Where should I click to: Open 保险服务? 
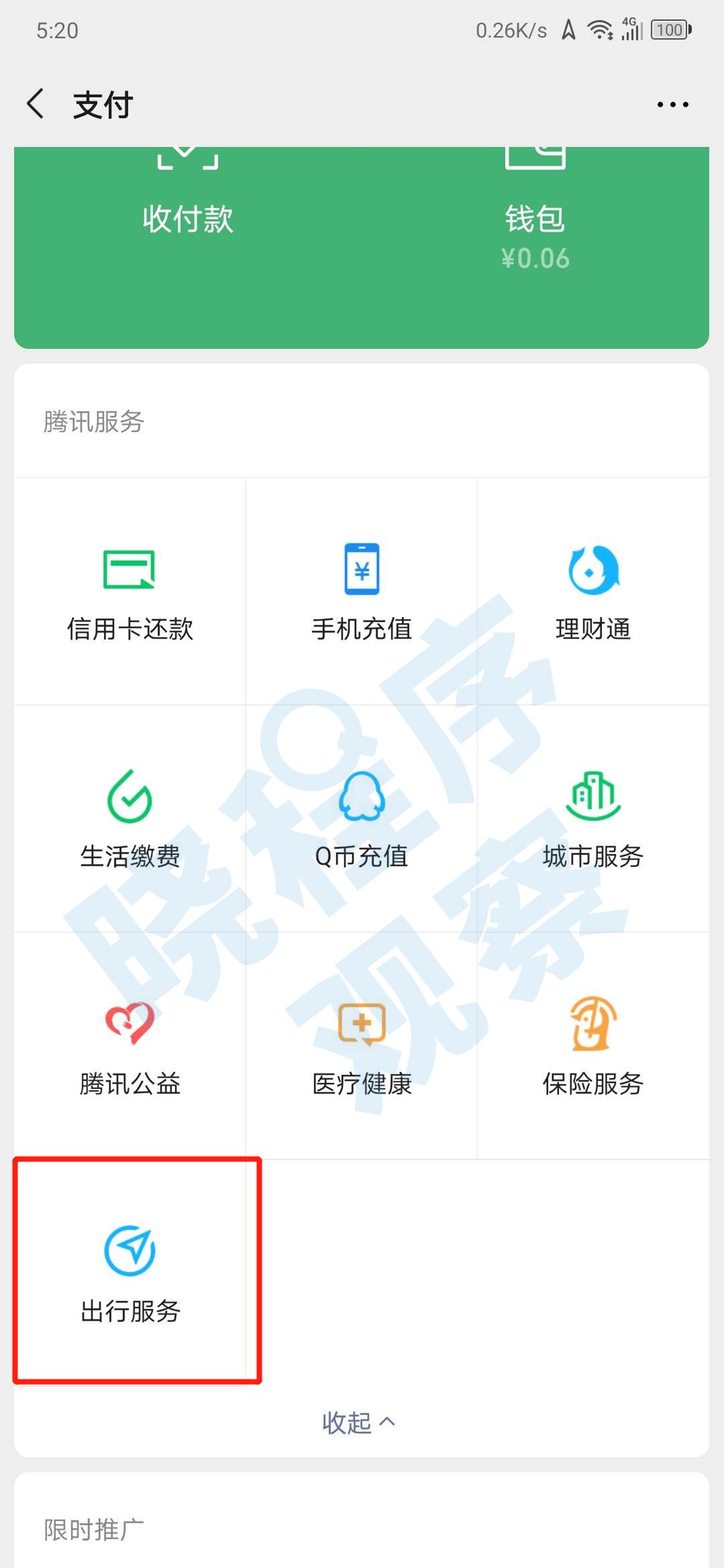click(x=593, y=1046)
